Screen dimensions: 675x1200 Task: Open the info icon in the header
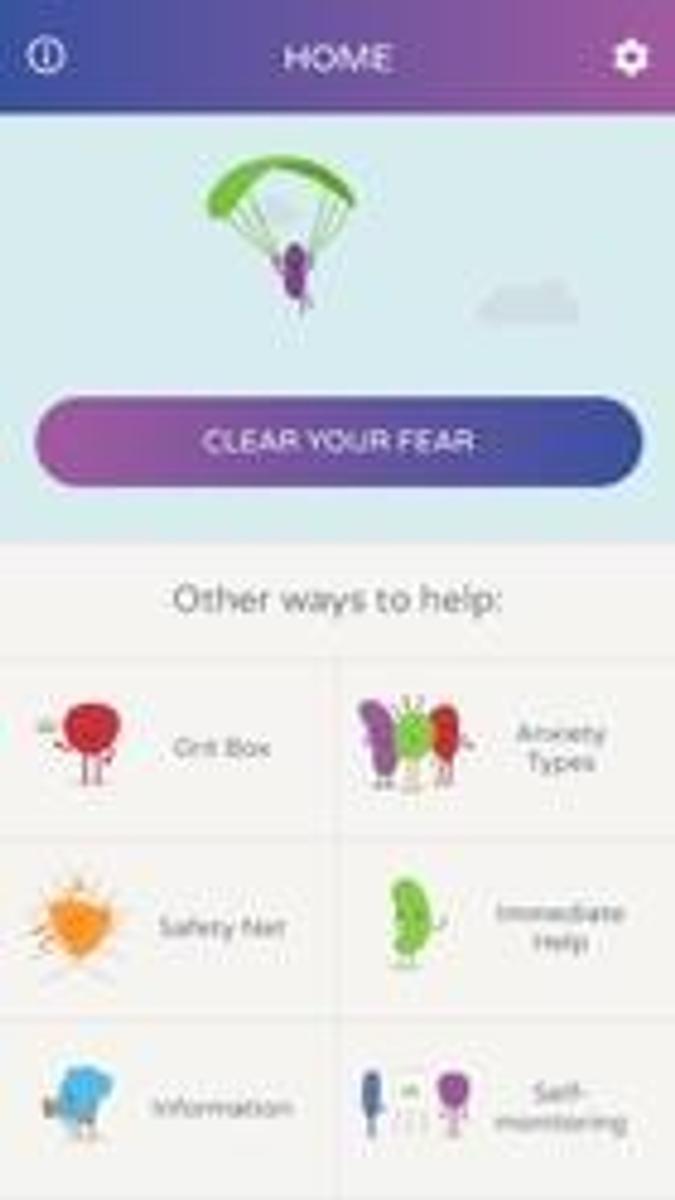tap(46, 56)
